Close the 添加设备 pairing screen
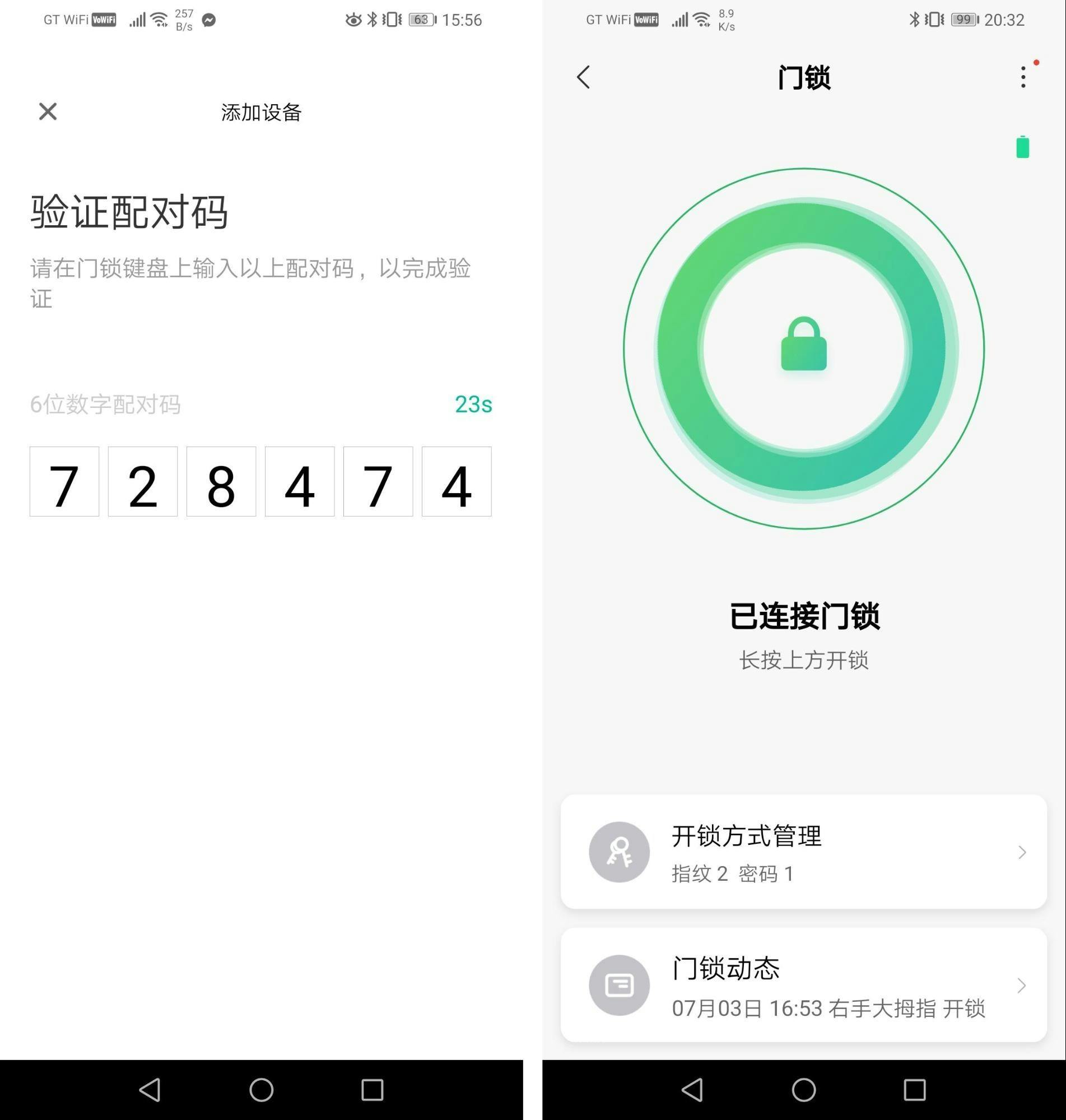This screenshot has height=1120, width=1066. (48, 111)
